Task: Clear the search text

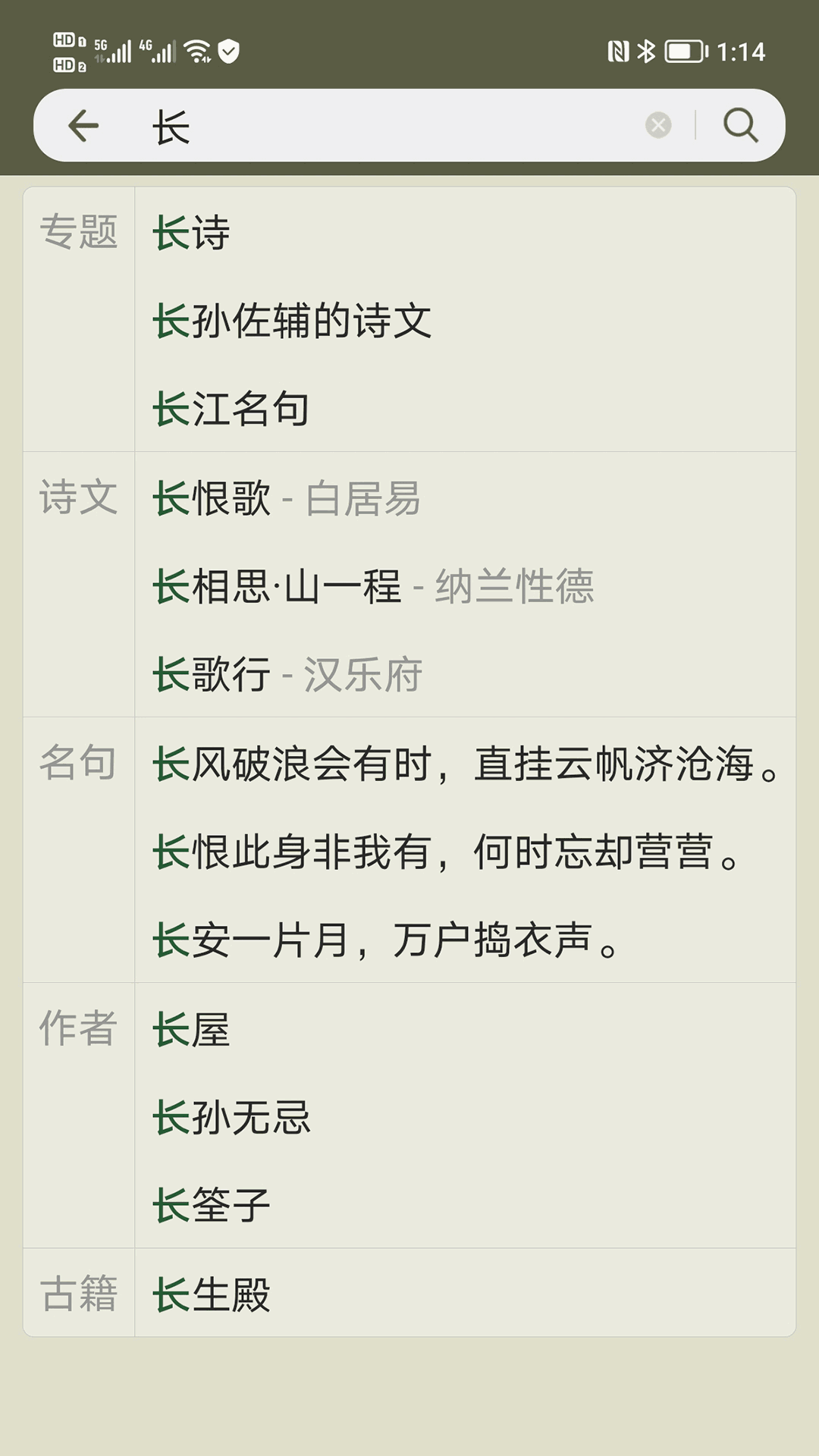Action: pyautogui.click(x=658, y=125)
